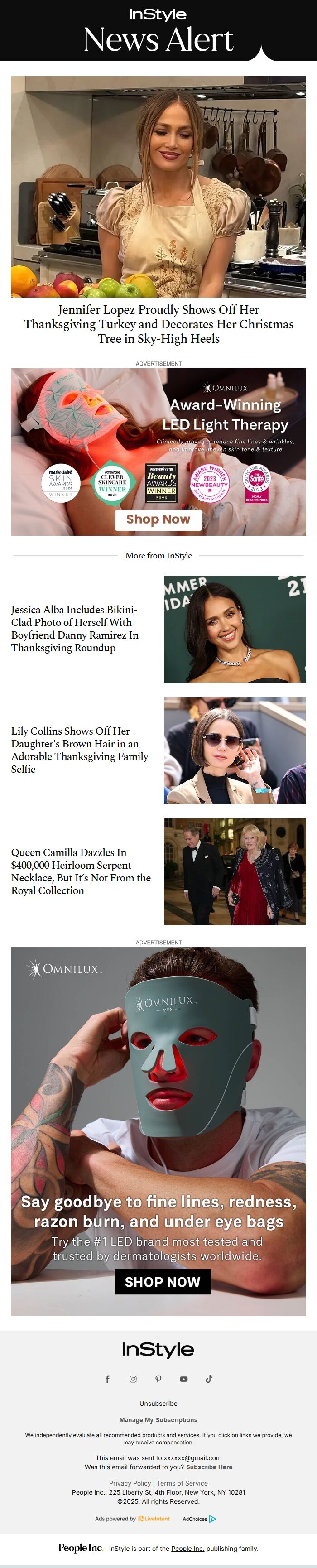Image resolution: width=317 pixels, height=1568 pixels.
Task: Open InStyle's Instagram profile
Action: [133, 1379]
